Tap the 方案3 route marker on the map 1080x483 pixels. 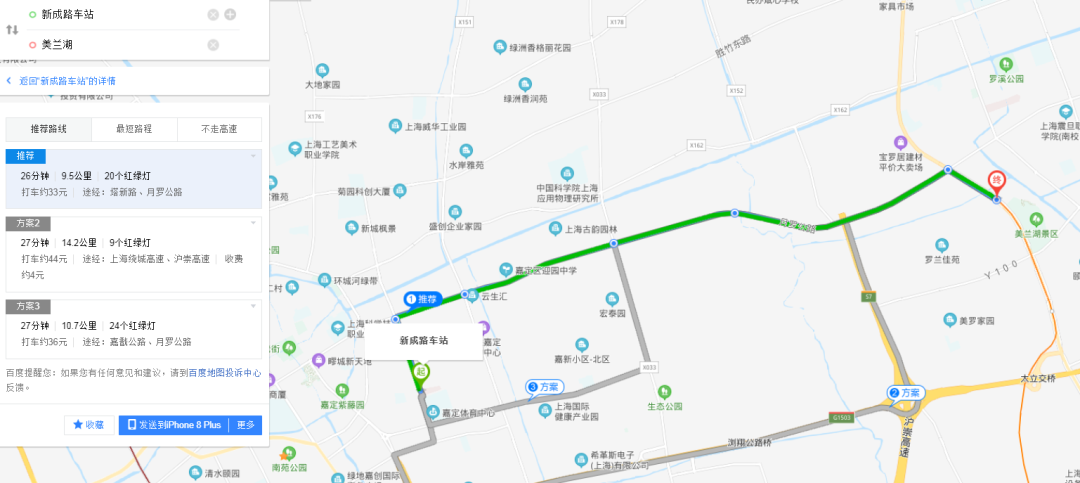[x=543, y=387]
